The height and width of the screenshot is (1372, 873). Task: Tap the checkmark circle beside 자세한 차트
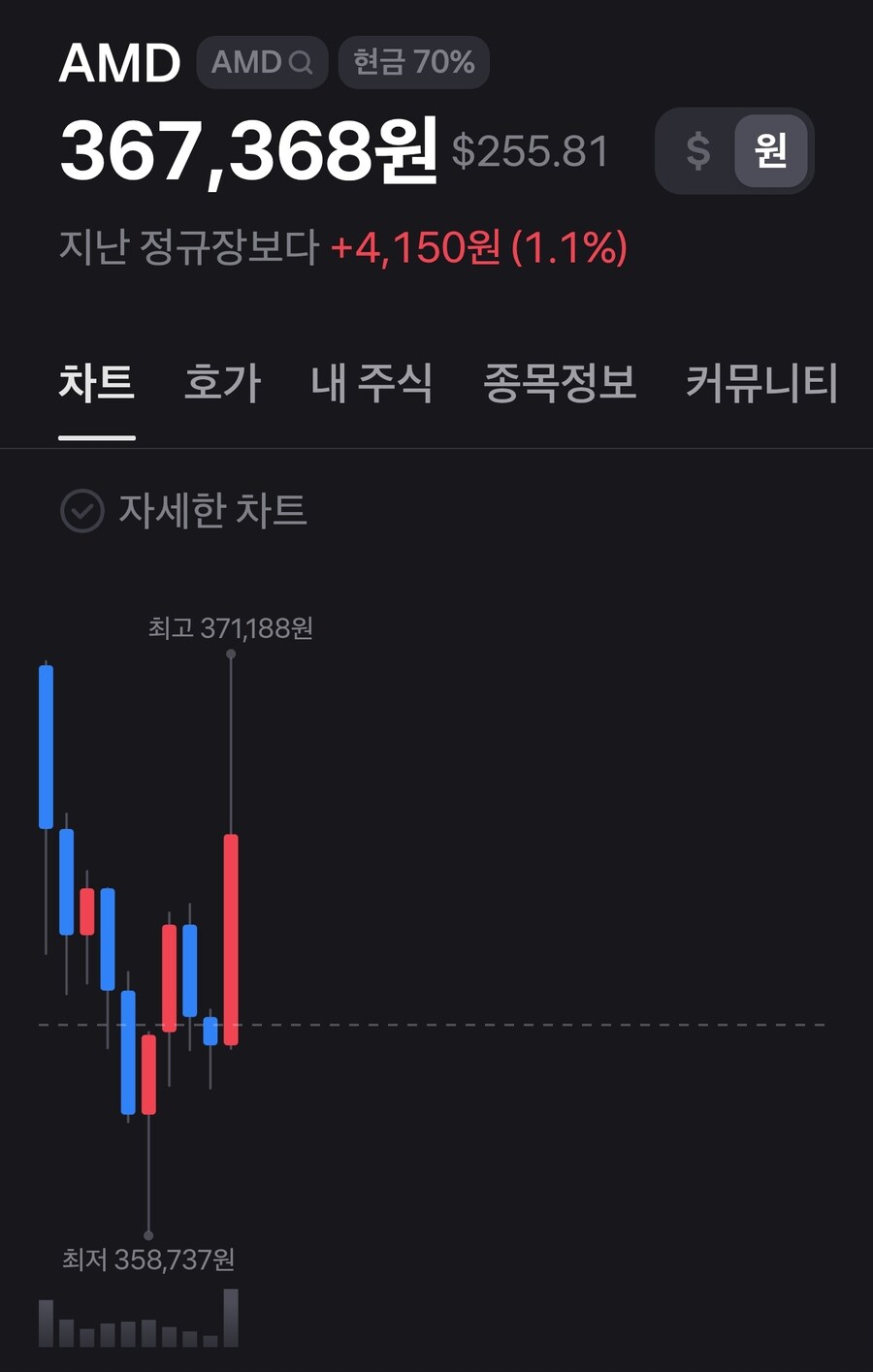pyautogui.click(x=81, y=511)
